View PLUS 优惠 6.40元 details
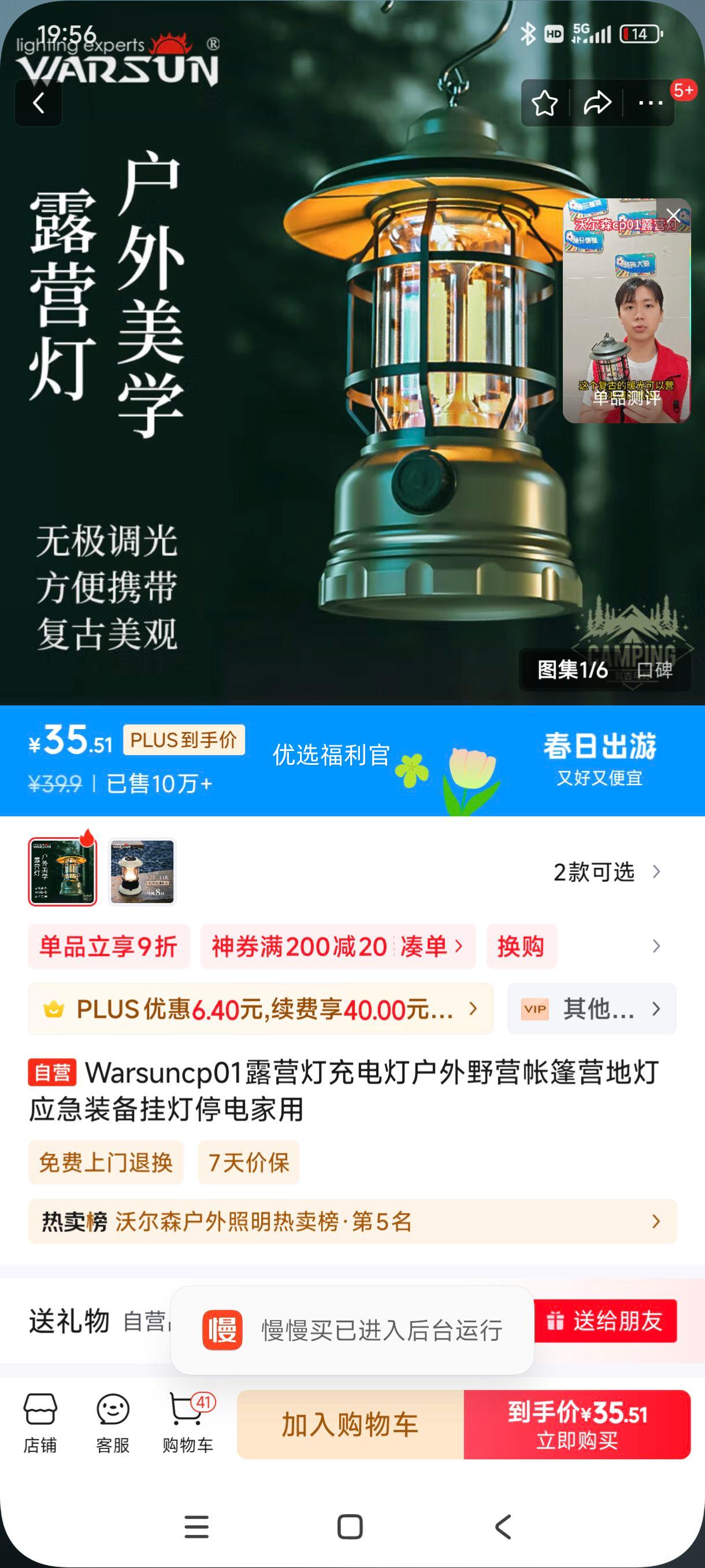The image size is (705, 1568). 261,1009
